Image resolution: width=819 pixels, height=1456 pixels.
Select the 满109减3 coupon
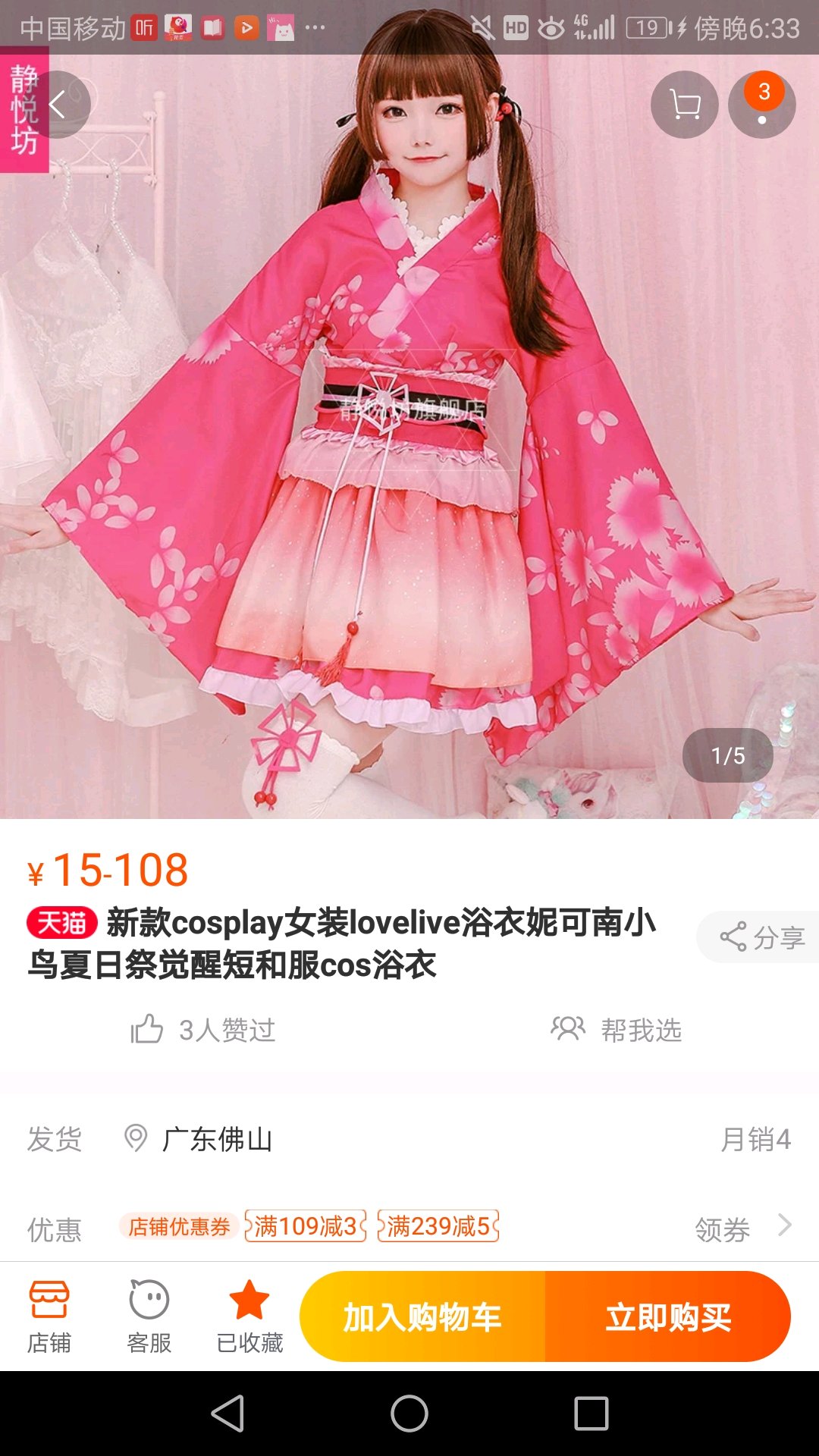point(306,1226)
